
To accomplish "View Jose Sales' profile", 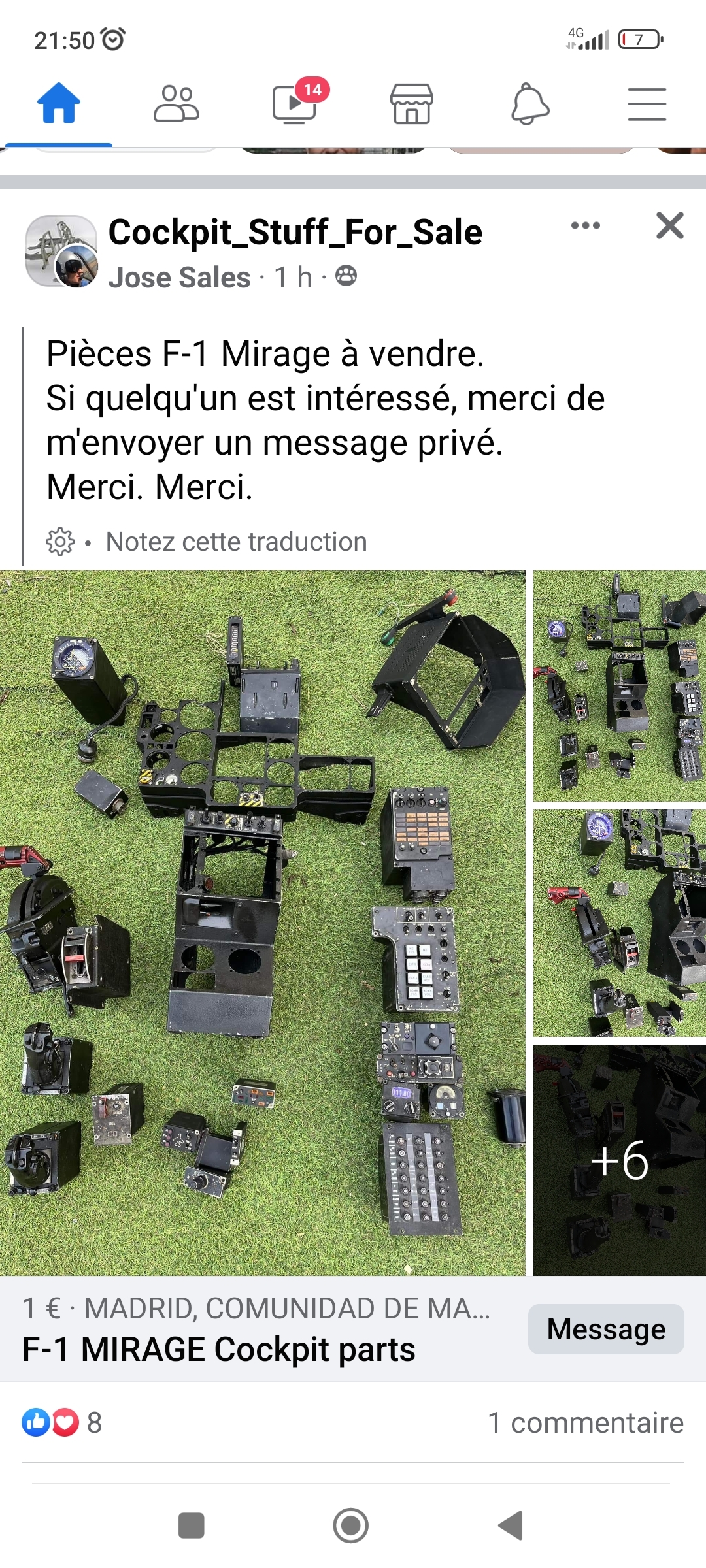I will coord(179,277).
